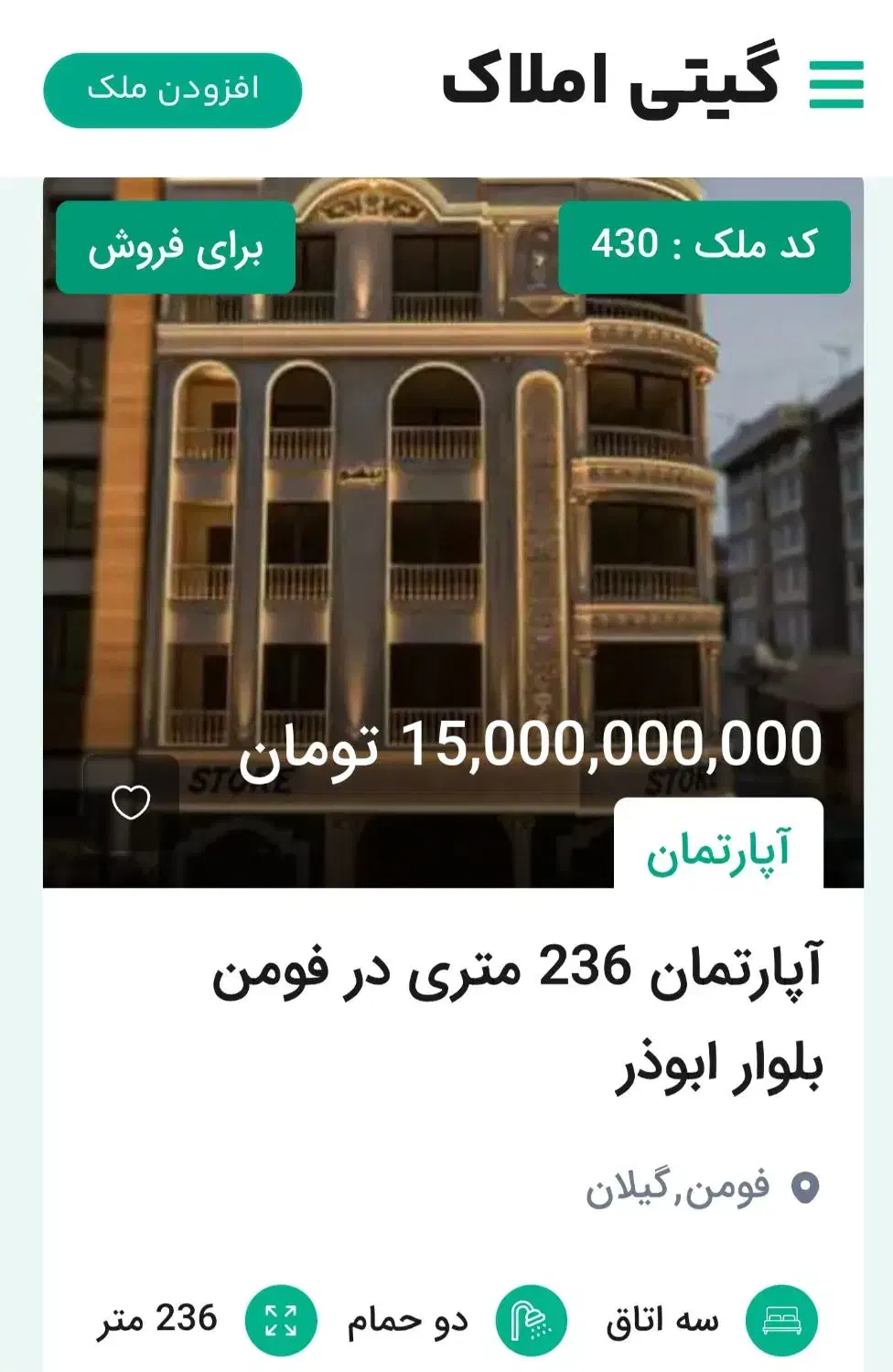This screenshot has width=893, height=1372.
Task: Go to the 'گیتی املاک' site home
Action: [x=610, y=80]
